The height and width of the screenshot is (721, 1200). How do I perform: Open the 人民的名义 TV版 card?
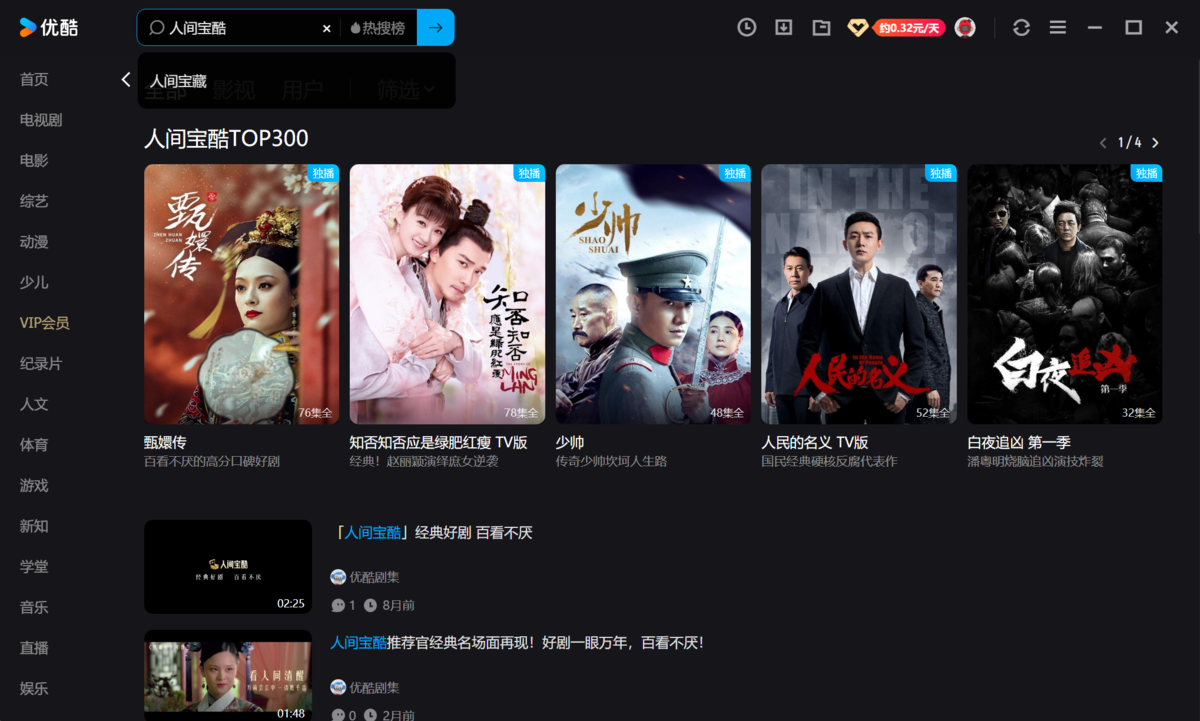[859, 294]
